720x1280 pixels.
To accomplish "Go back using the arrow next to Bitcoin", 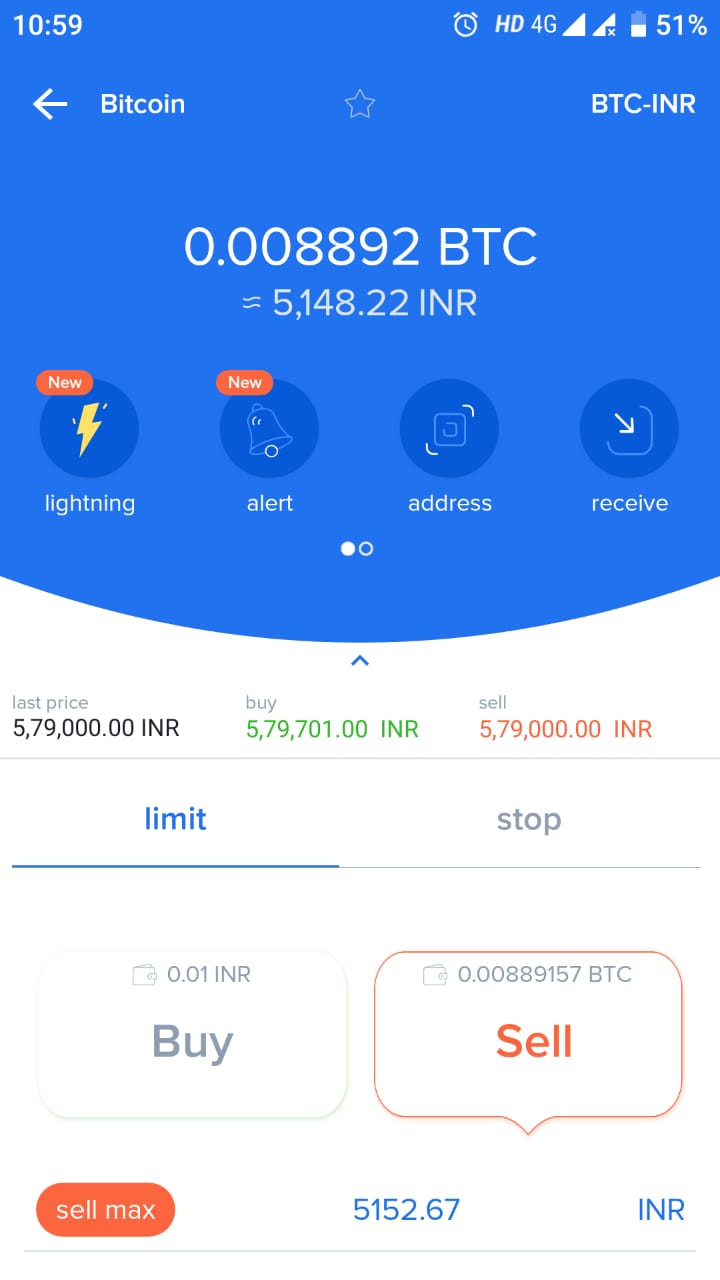I will [49, 104].
